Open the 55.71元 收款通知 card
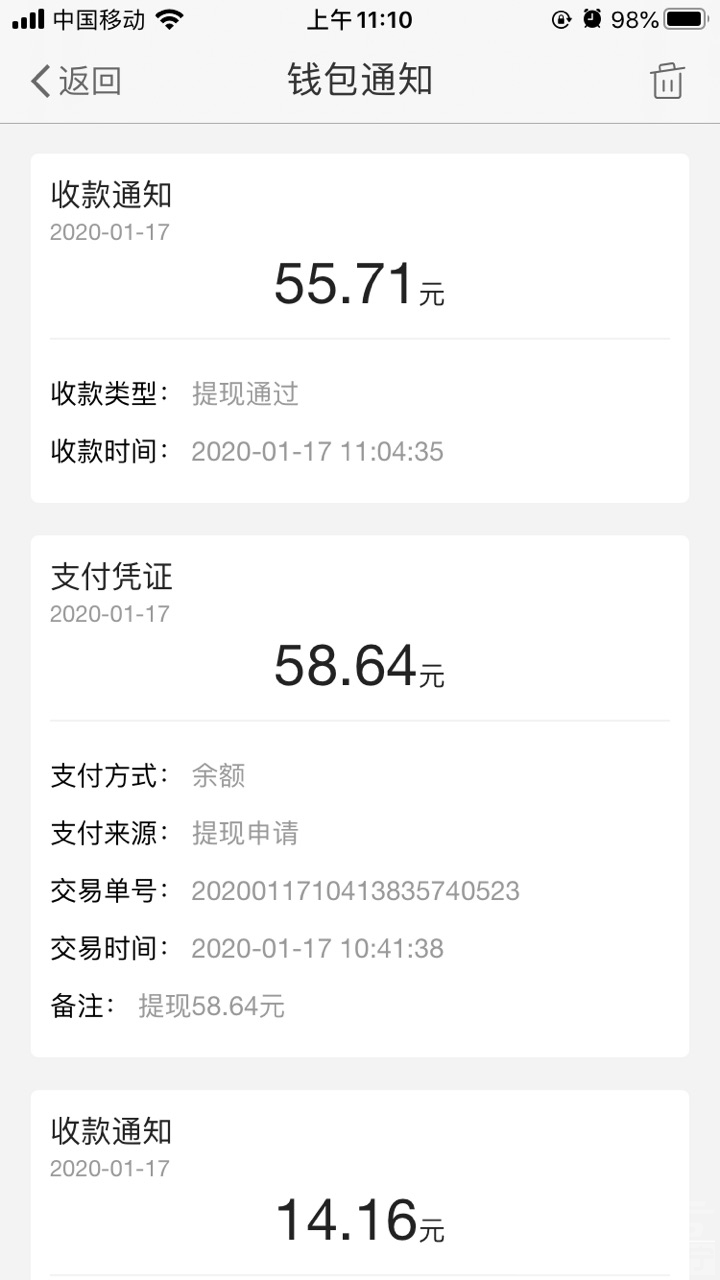 pos(360,327)
